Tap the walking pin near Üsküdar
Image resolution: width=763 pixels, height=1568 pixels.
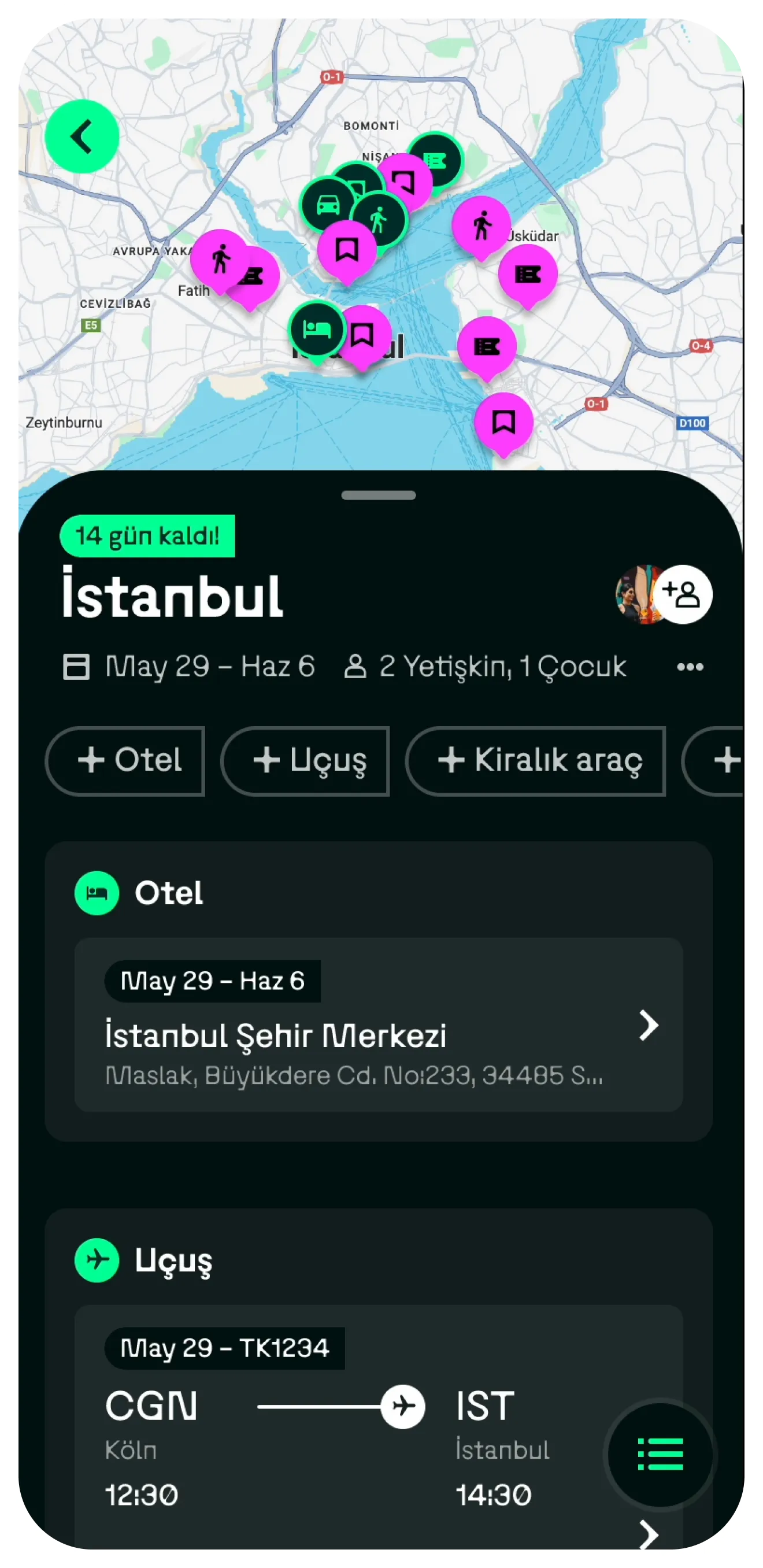click(481, 225)
